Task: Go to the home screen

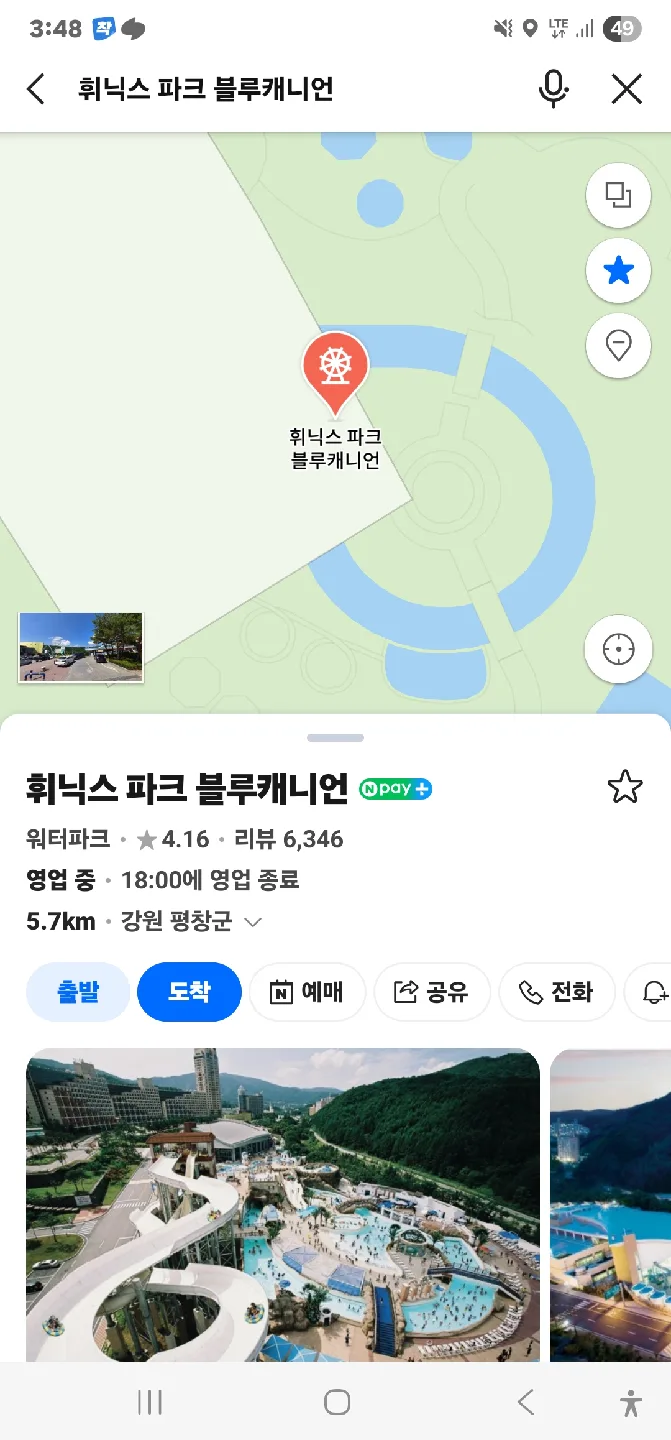Action: pos(337,1402)
